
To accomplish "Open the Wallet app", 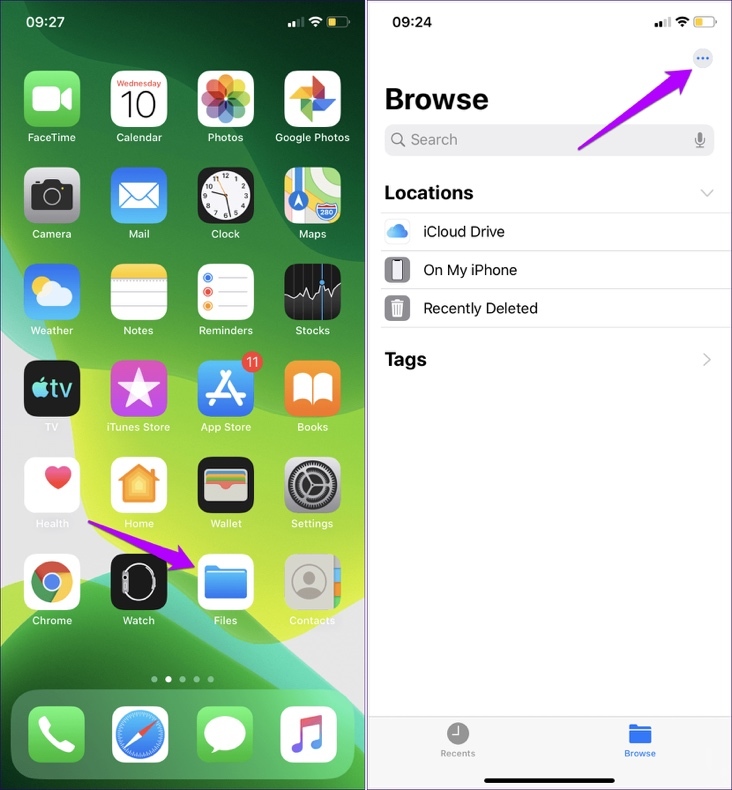I will [x=225, y=486].
